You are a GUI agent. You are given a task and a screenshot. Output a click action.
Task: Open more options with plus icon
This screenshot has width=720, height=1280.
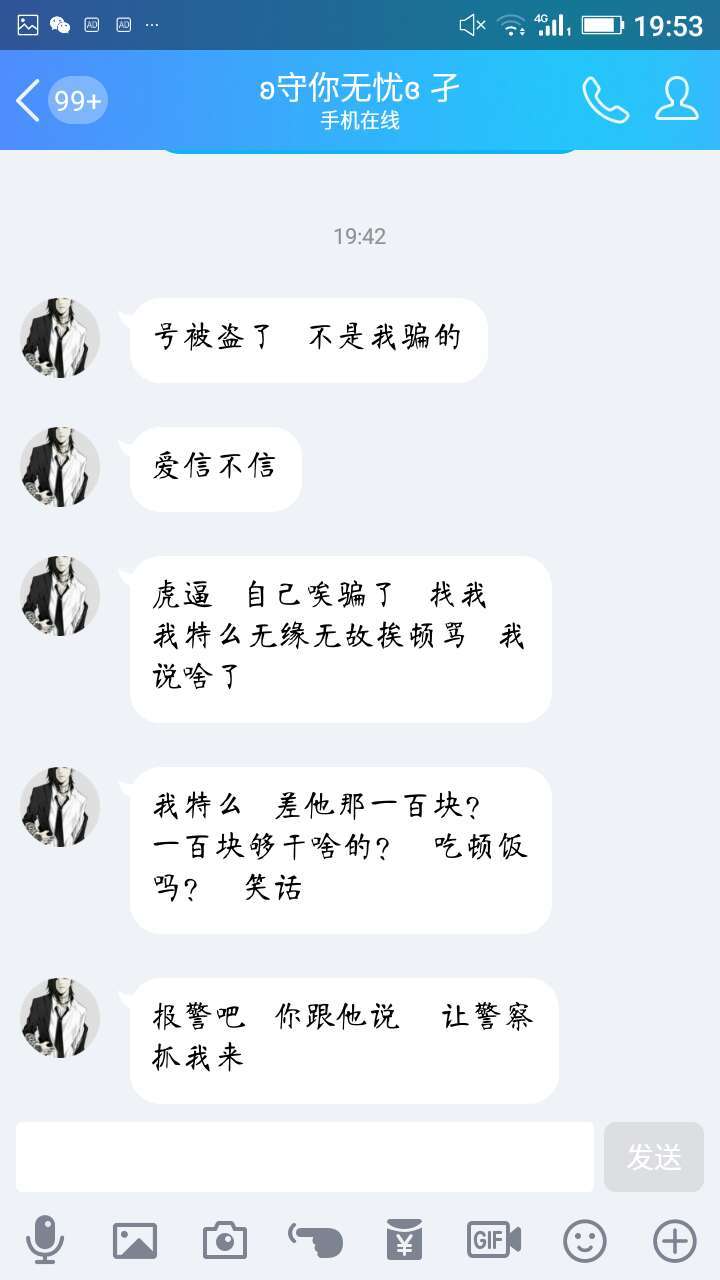click(675, 1241)
